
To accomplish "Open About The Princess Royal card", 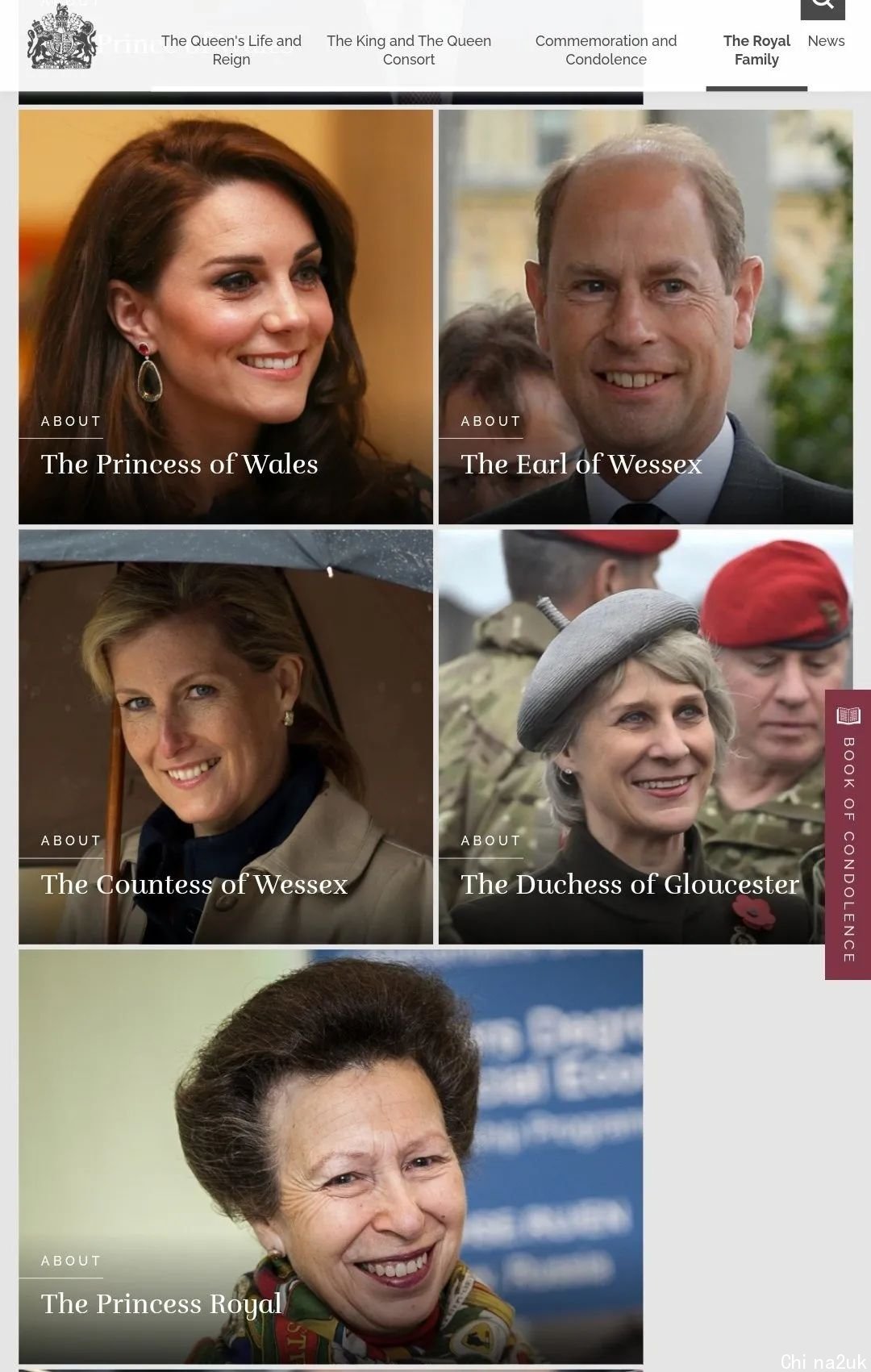I will (331, 1156).
